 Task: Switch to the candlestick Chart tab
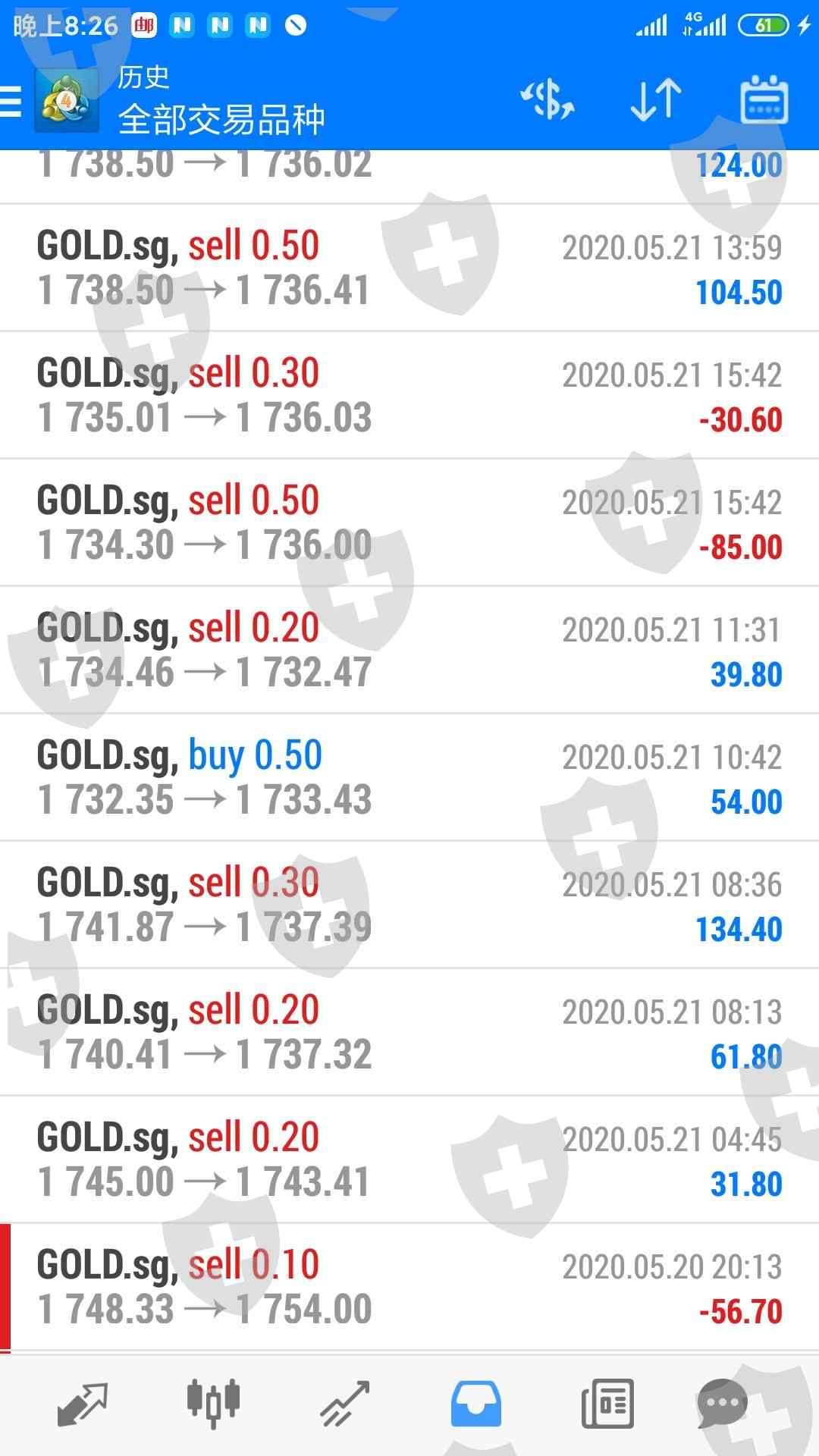[x=213, y=1404]
